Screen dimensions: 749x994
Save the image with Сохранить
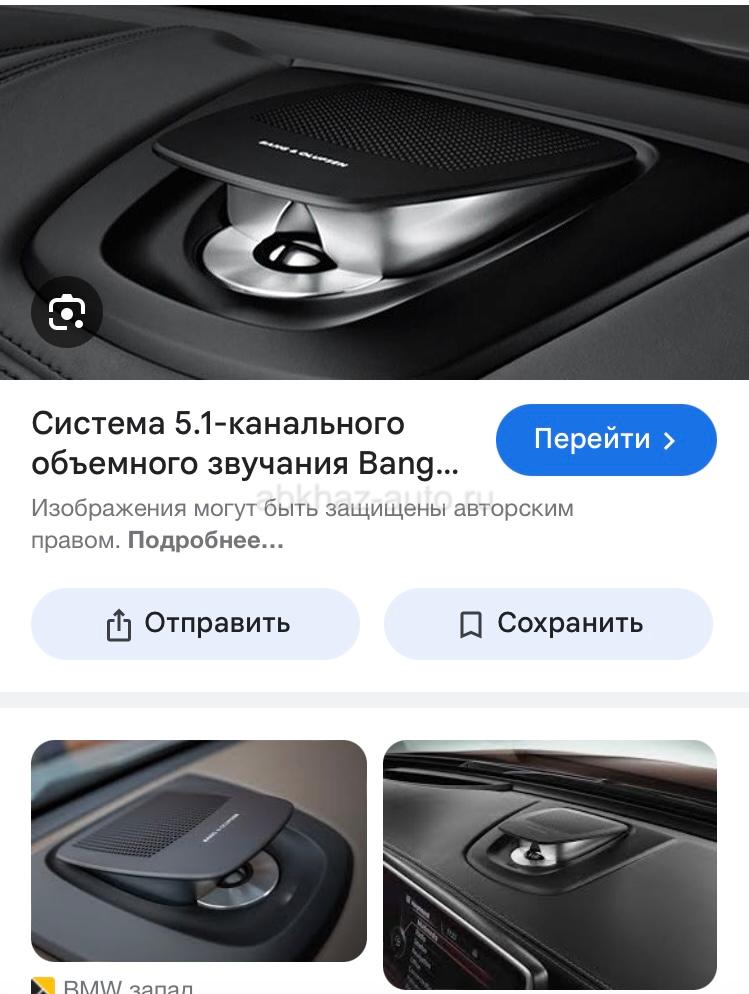(x=548, y=623)
